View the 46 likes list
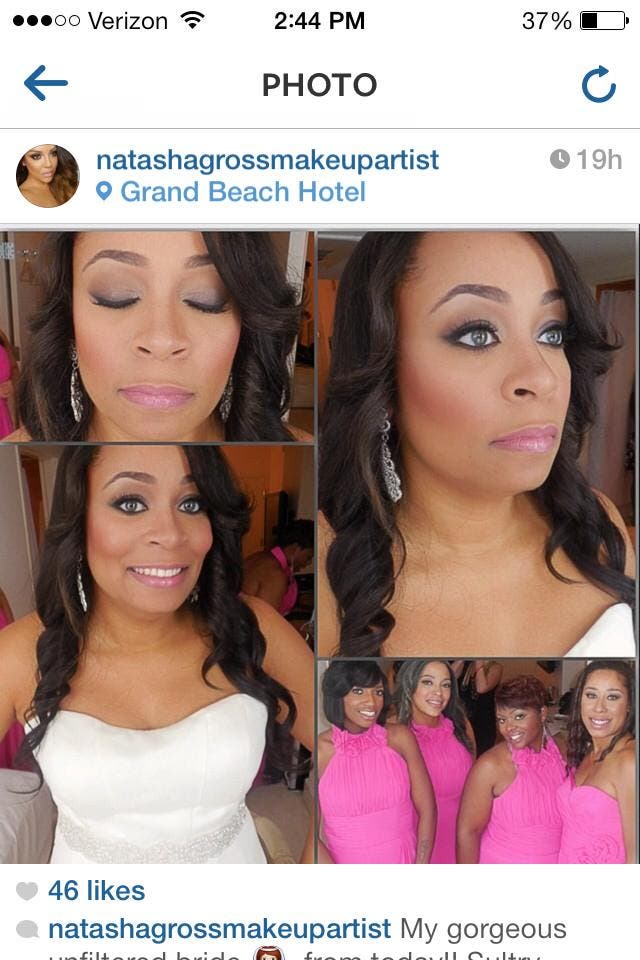Screen dimensions: 640x960 (96, 890)
